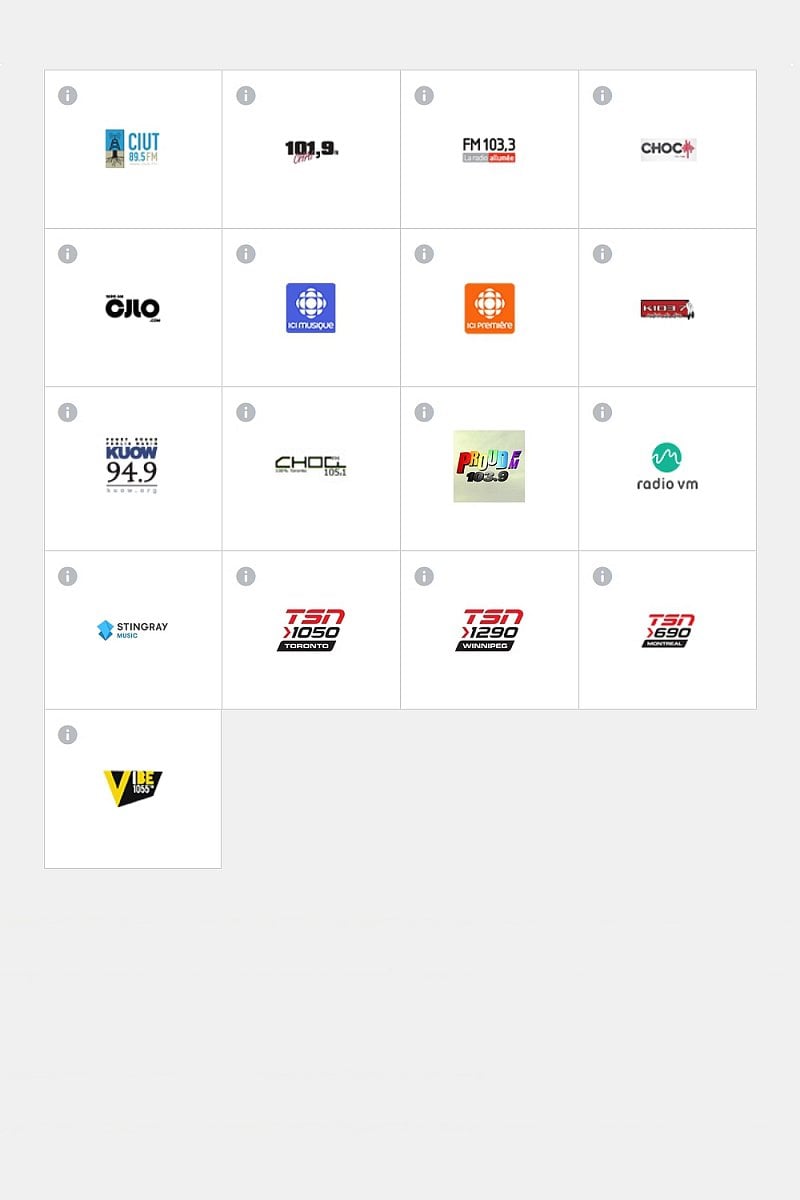Select the 101.9 station logo
Viewport: 800px width, 1200px height.
coord(310,147)
